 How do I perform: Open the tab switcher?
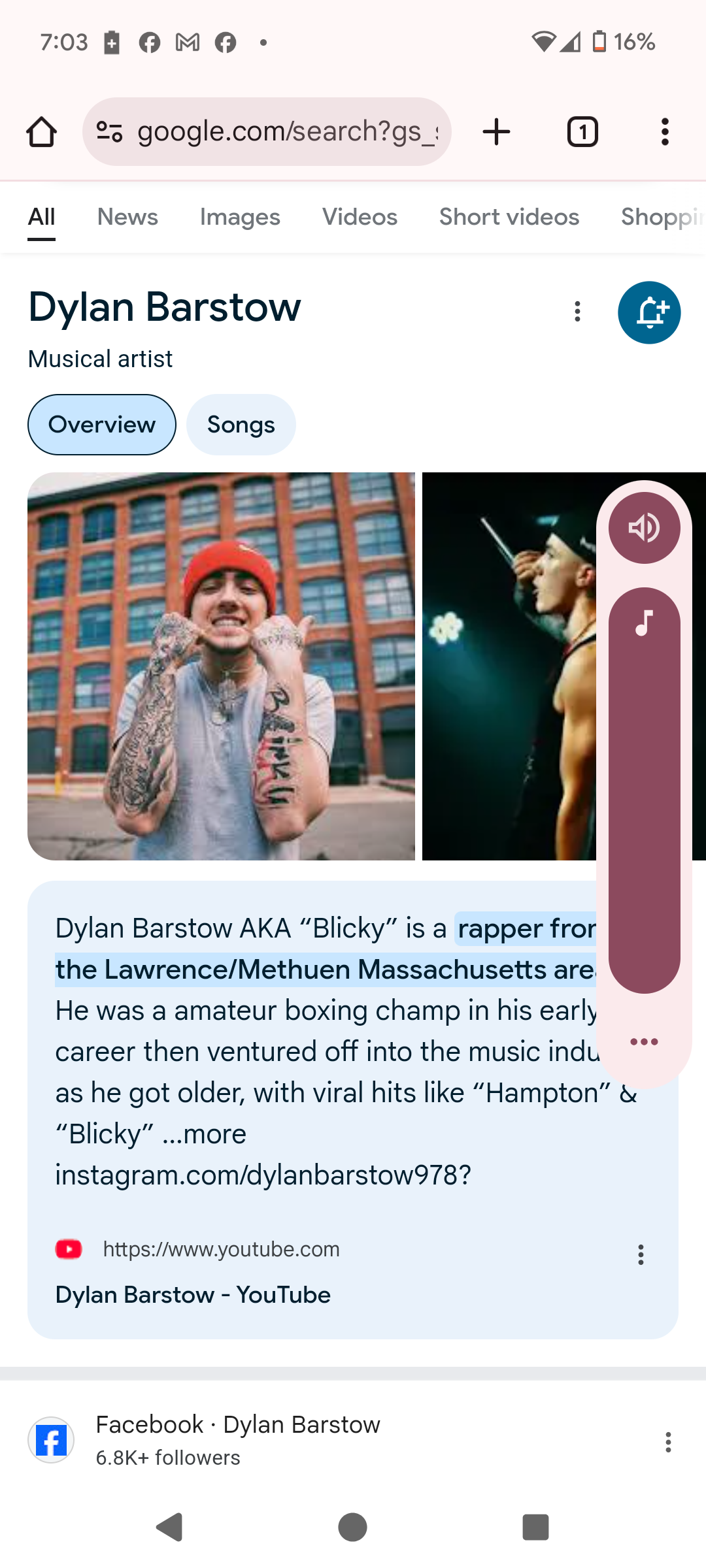pos(582,132)
